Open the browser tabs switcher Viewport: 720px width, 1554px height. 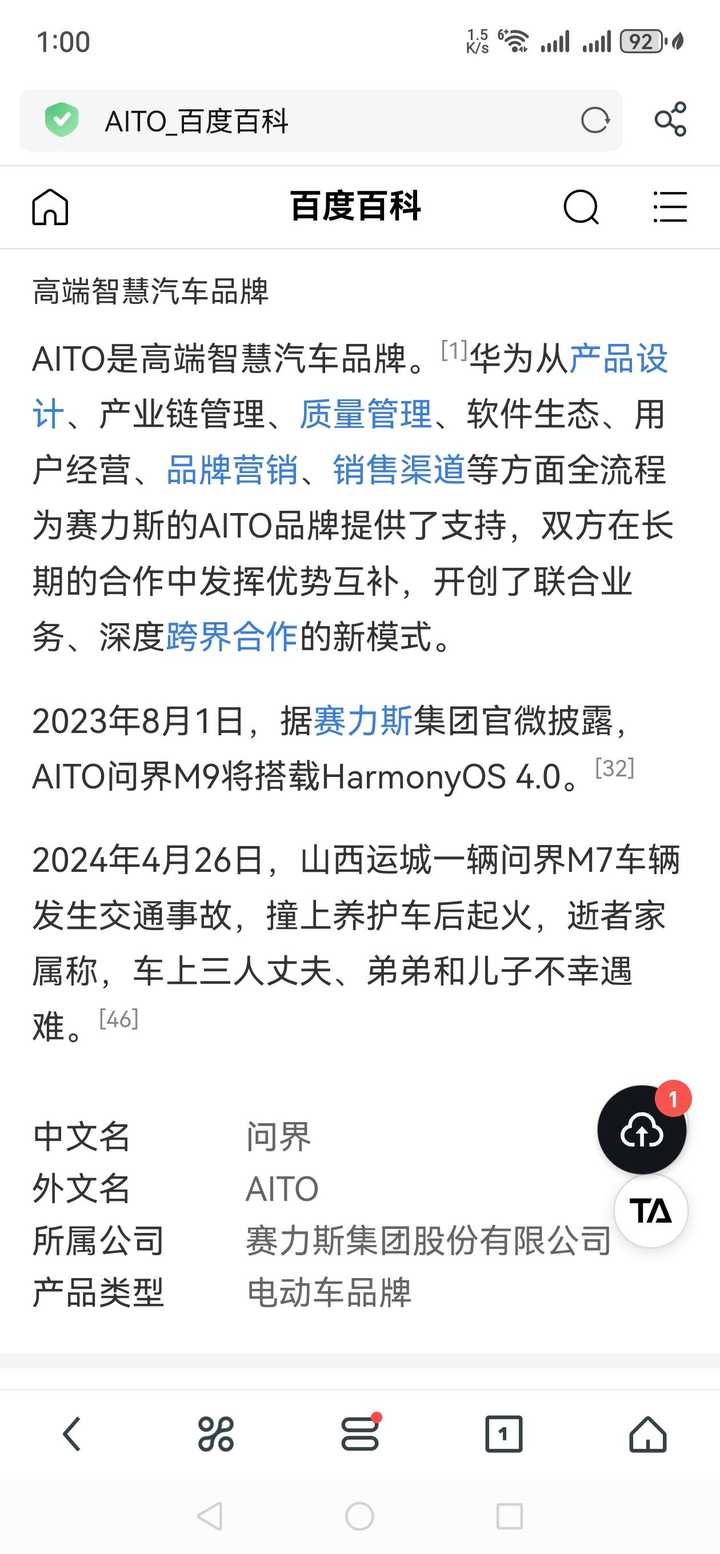[x=503, y=1435]
